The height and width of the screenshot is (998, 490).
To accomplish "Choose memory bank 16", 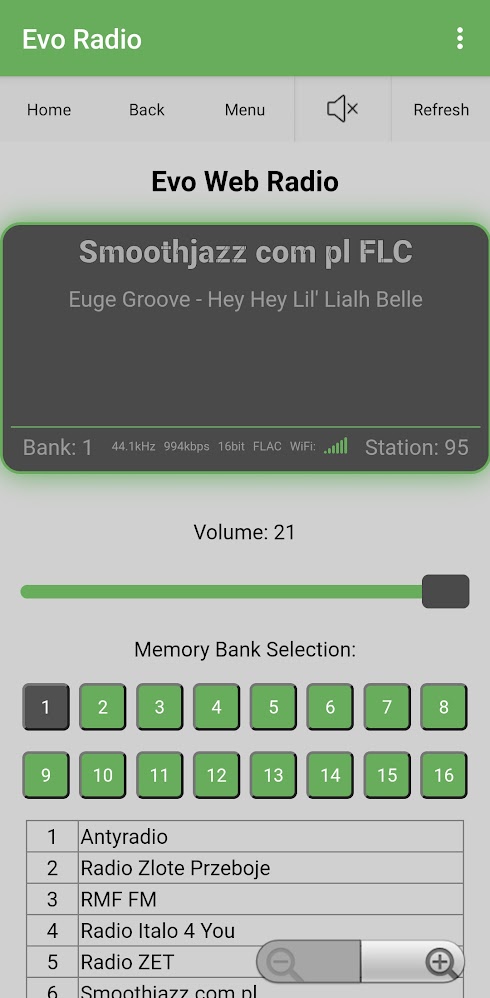I will click(444, 775).
